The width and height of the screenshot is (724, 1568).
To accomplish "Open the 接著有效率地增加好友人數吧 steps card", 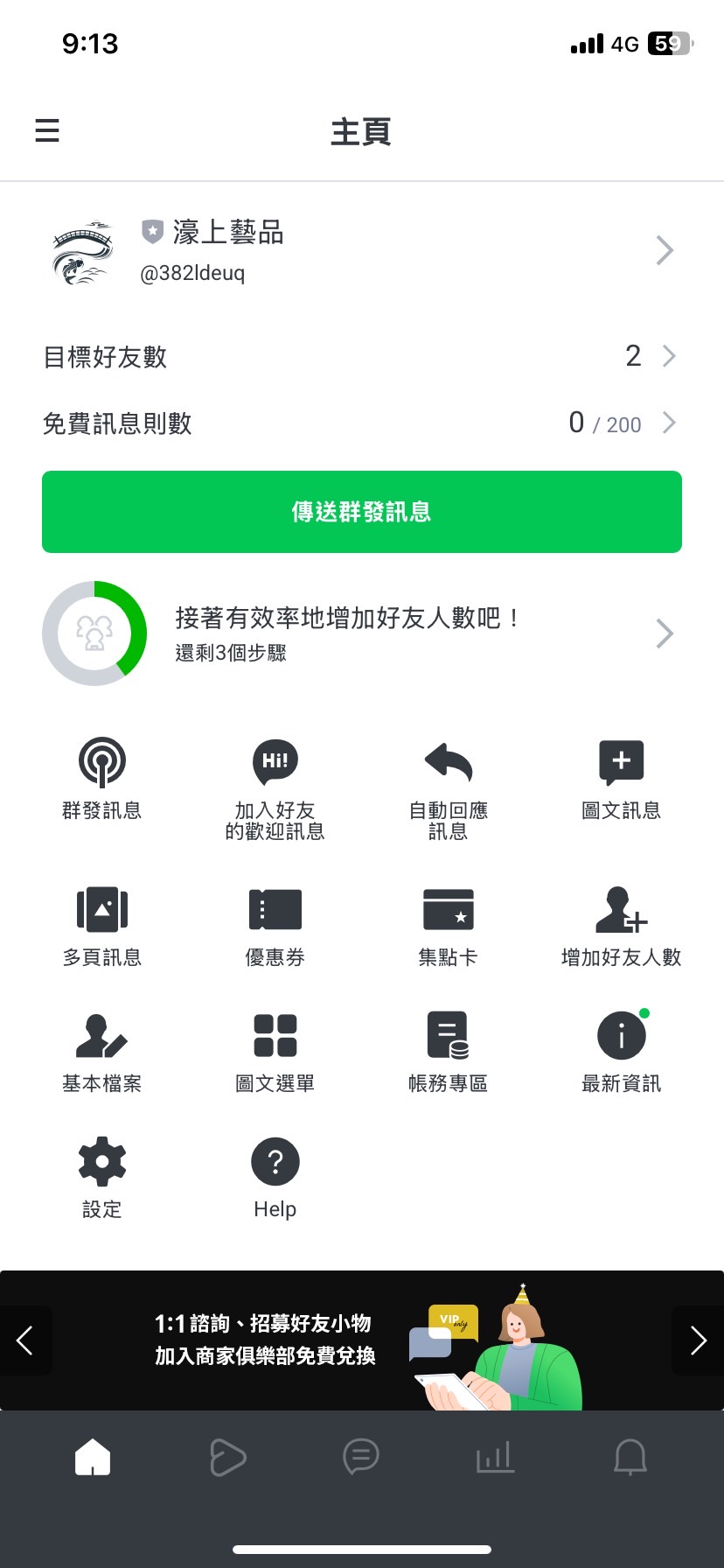I will click(361, 633).
